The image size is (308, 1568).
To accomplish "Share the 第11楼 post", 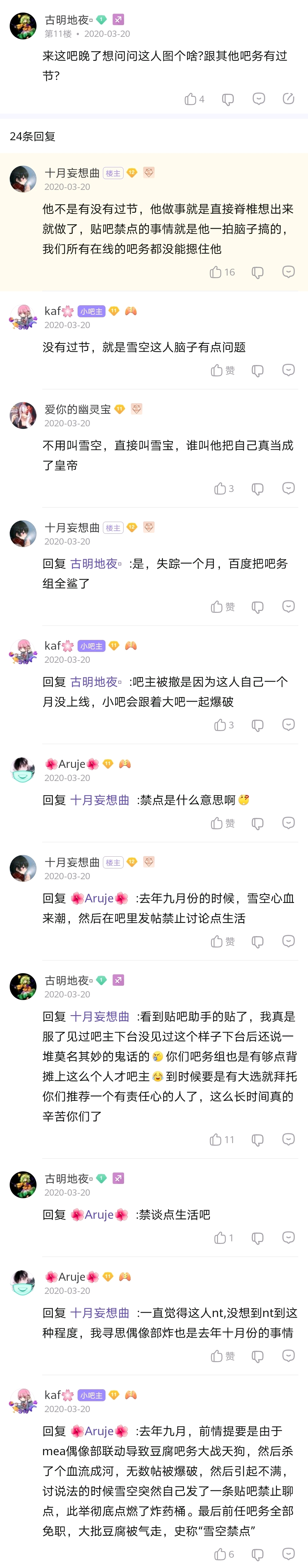I will point(289,99).
